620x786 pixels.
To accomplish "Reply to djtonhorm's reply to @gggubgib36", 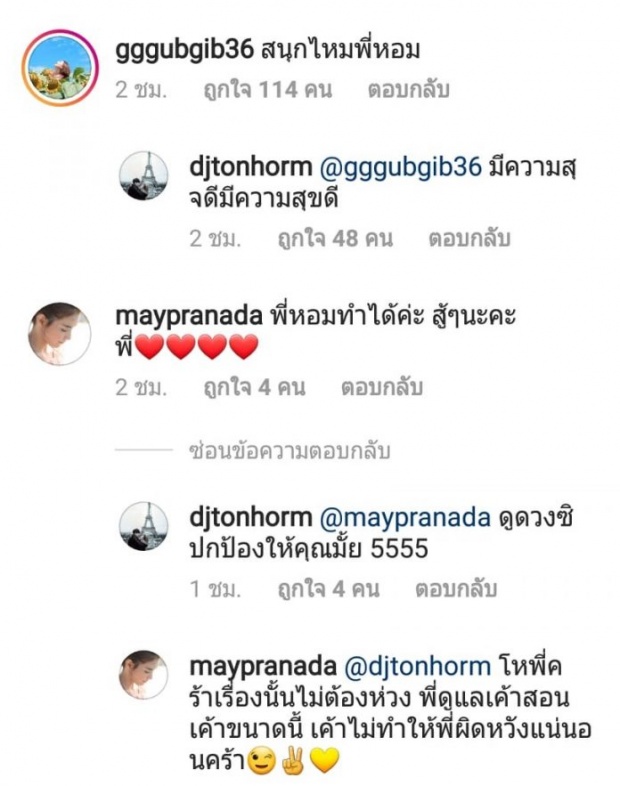I will (470, 239).
